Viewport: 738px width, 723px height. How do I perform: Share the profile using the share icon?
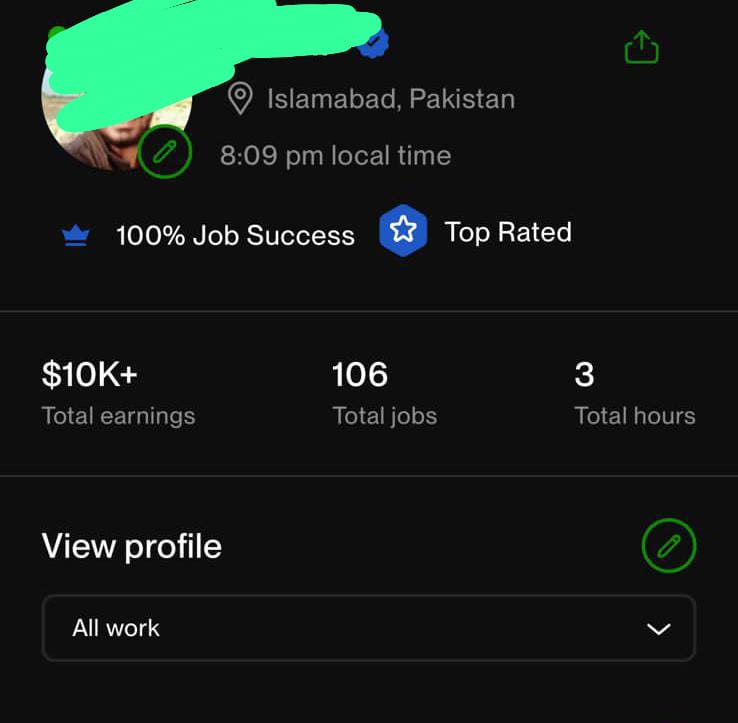point(641,47)
